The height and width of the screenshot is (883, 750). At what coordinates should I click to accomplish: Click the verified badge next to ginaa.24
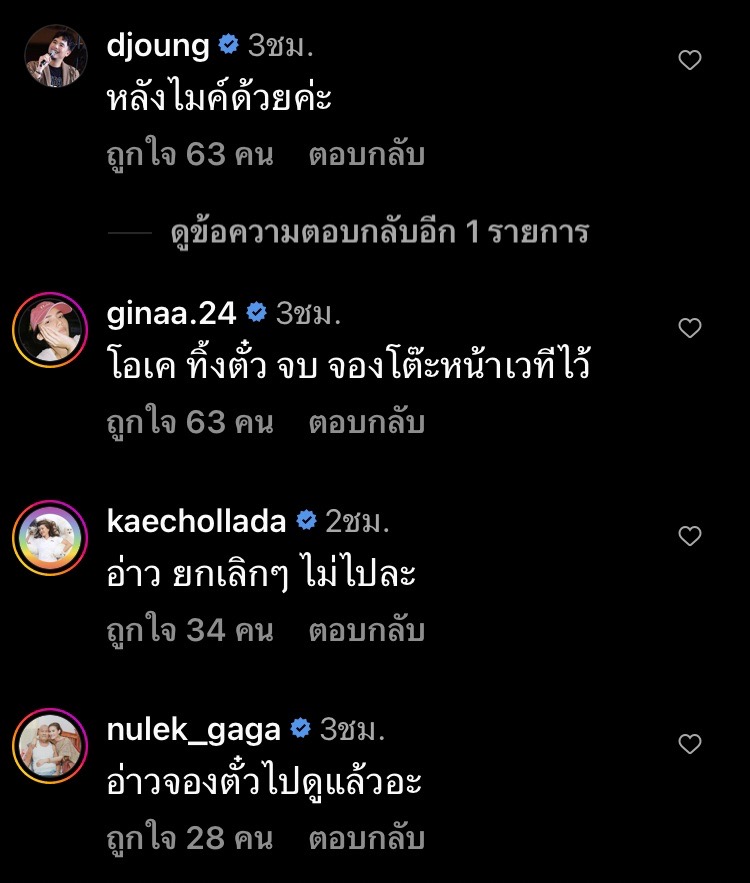[x=257, y=311]
